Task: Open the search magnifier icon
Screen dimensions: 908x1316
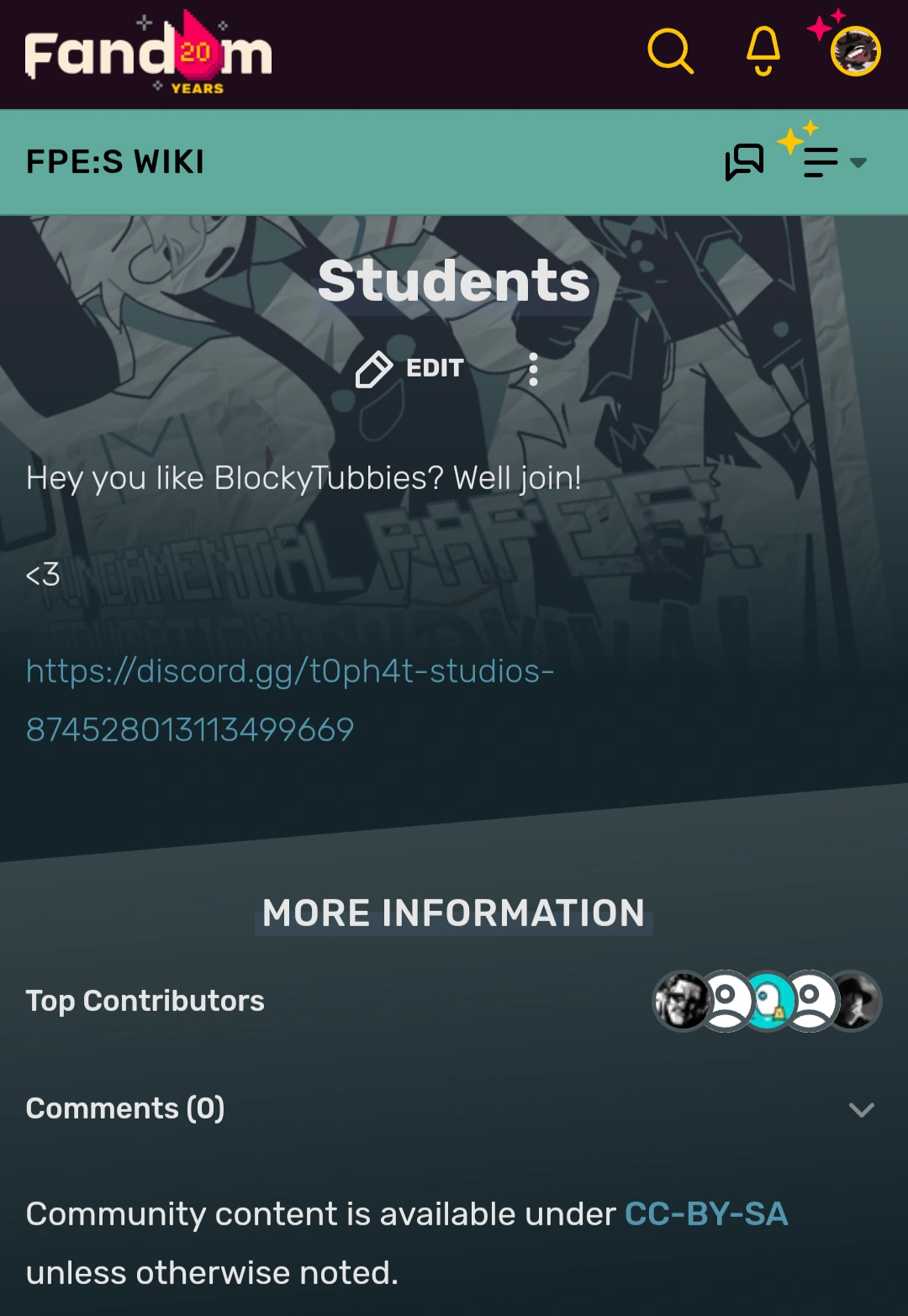Action: click(x=670, y=51)
